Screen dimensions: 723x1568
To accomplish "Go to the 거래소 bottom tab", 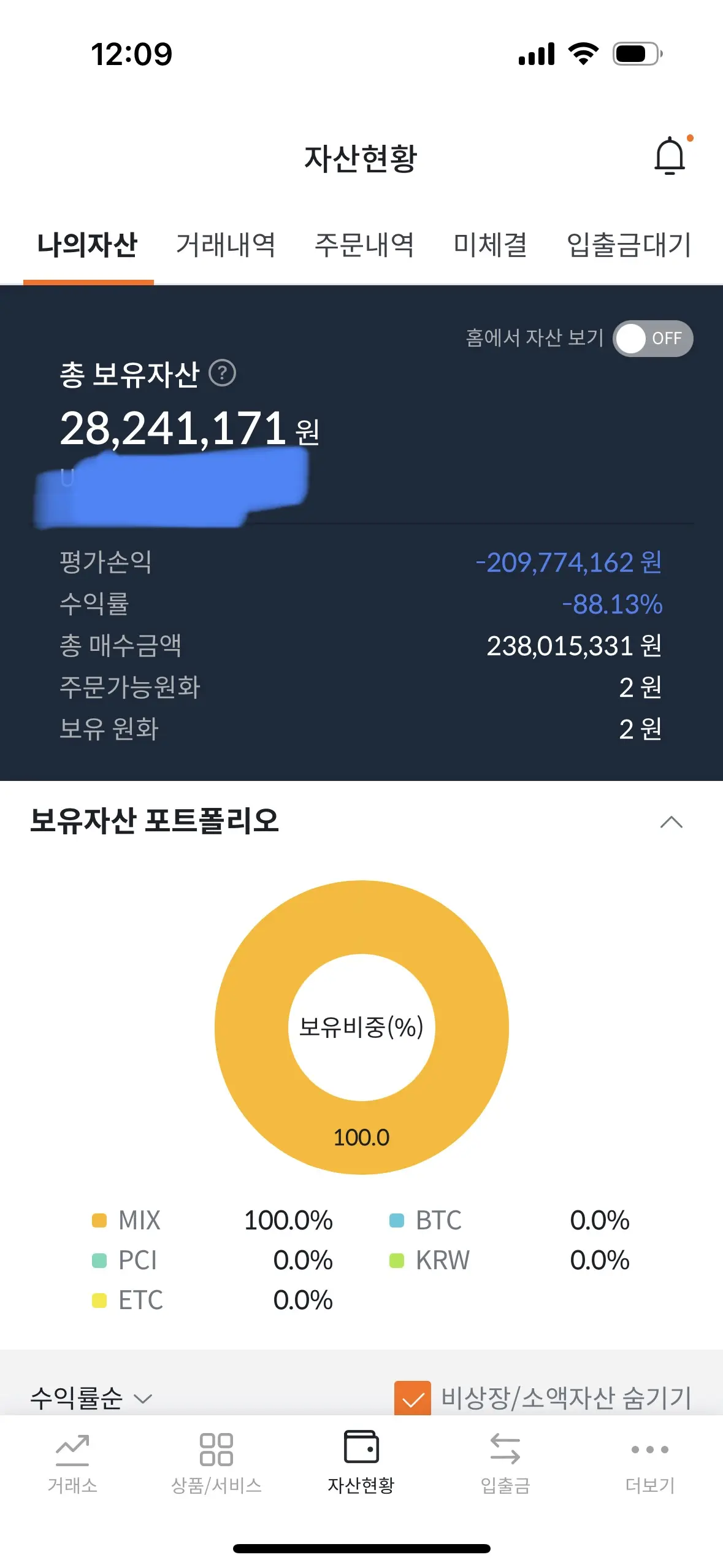I will click(72, 1463).
